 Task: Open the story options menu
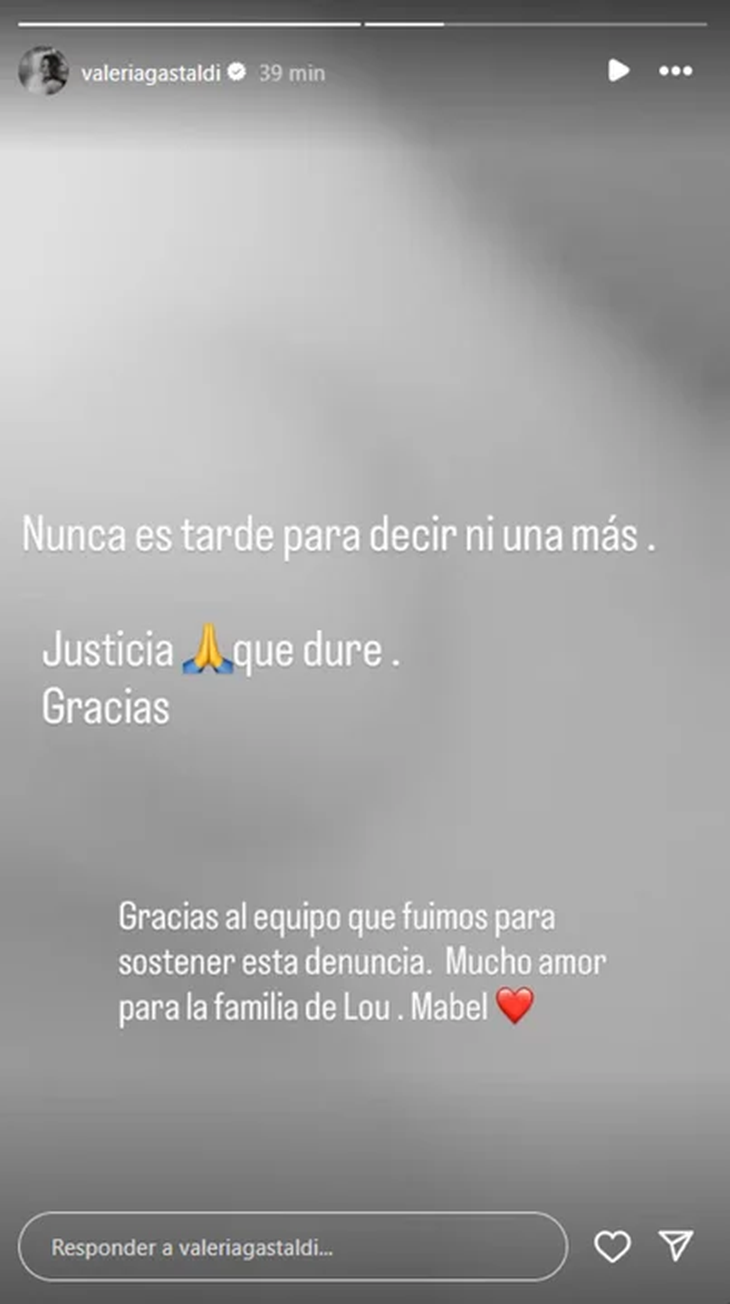click(x=676, y=70)
